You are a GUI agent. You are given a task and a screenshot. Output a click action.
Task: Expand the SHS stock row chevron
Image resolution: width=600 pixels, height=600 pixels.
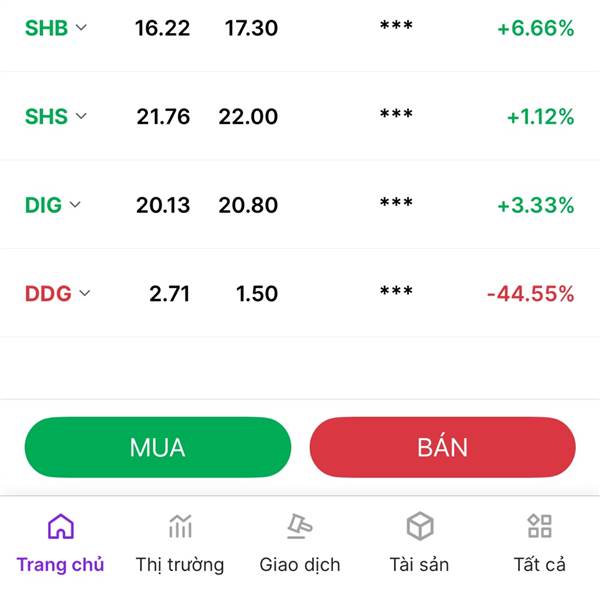pos(81,116)
